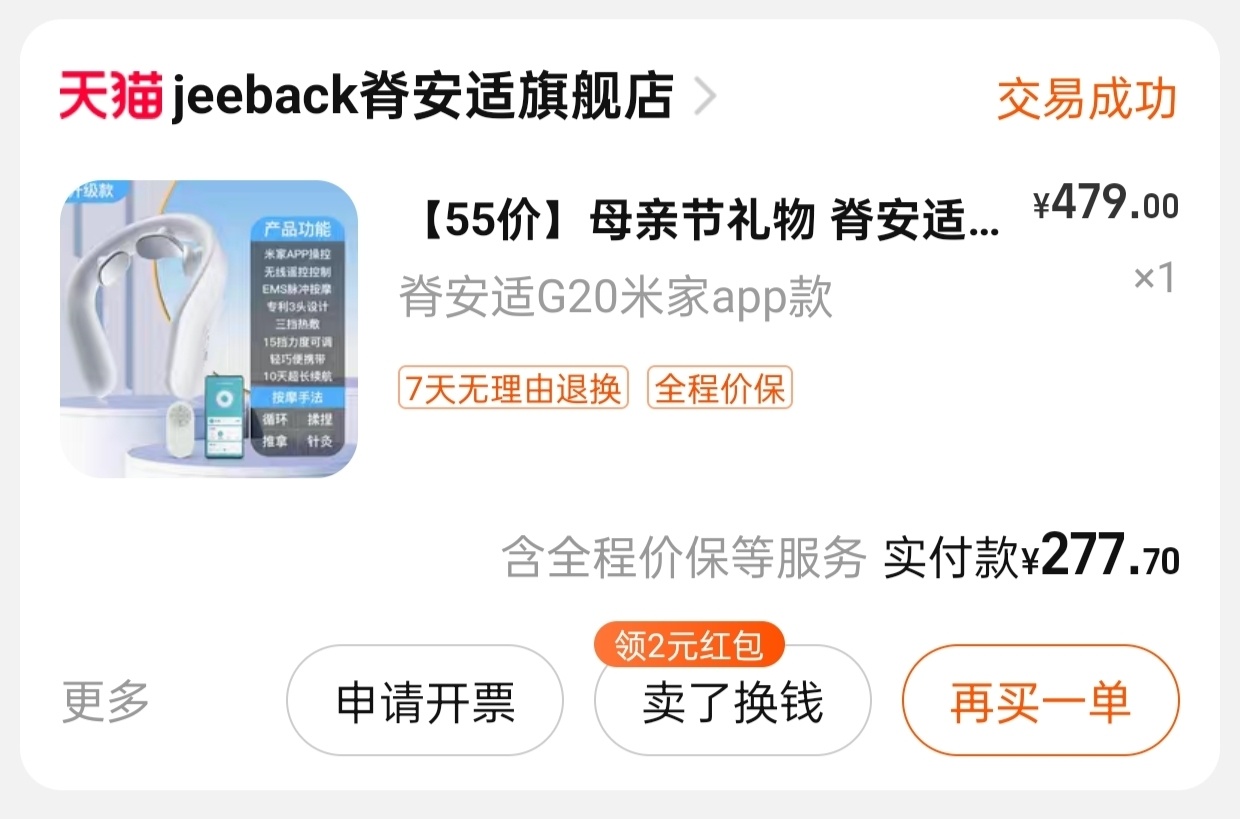Buy again with 再买一单

1040,701
